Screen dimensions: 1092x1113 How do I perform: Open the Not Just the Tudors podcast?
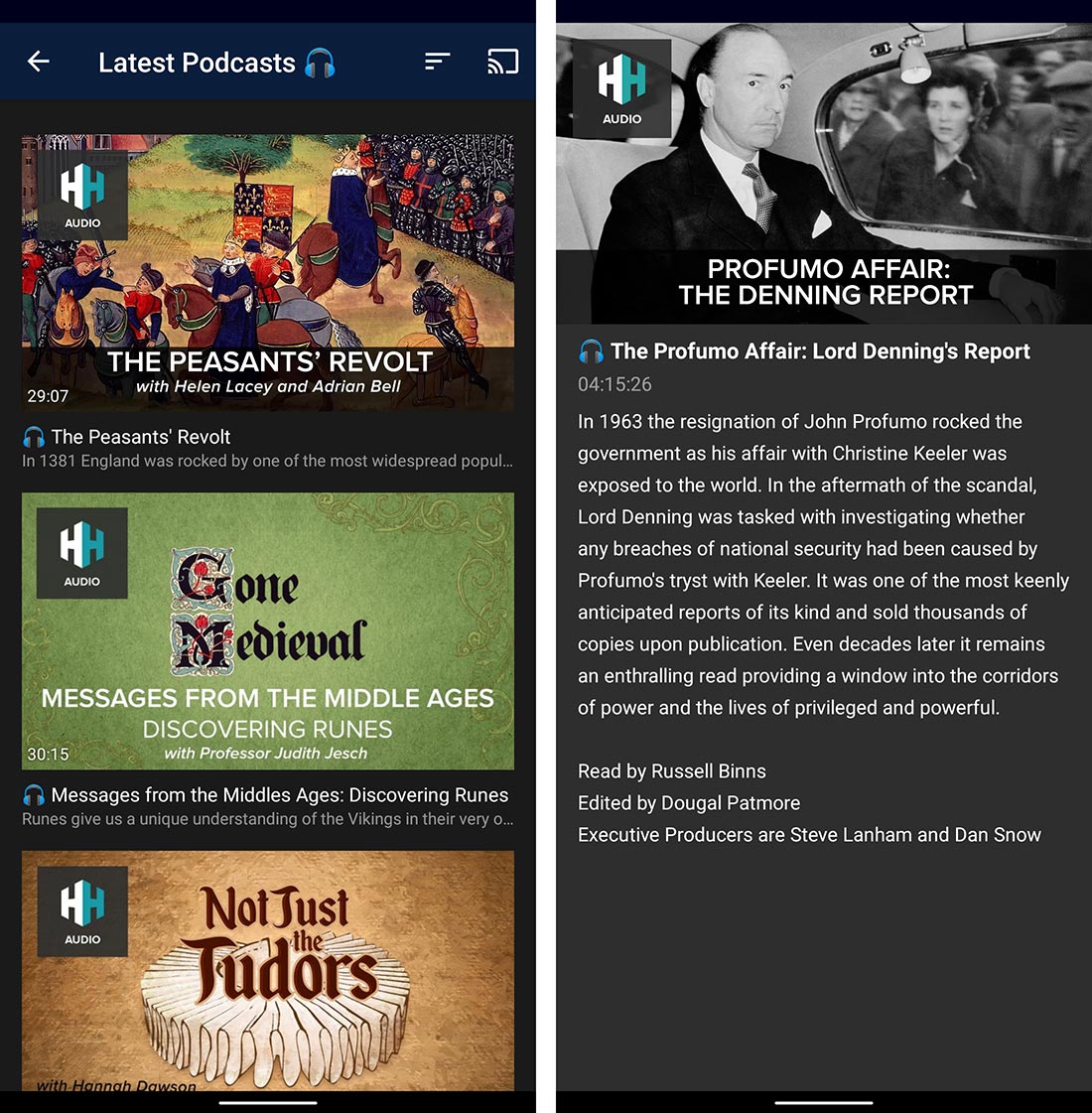coord(268,970)
